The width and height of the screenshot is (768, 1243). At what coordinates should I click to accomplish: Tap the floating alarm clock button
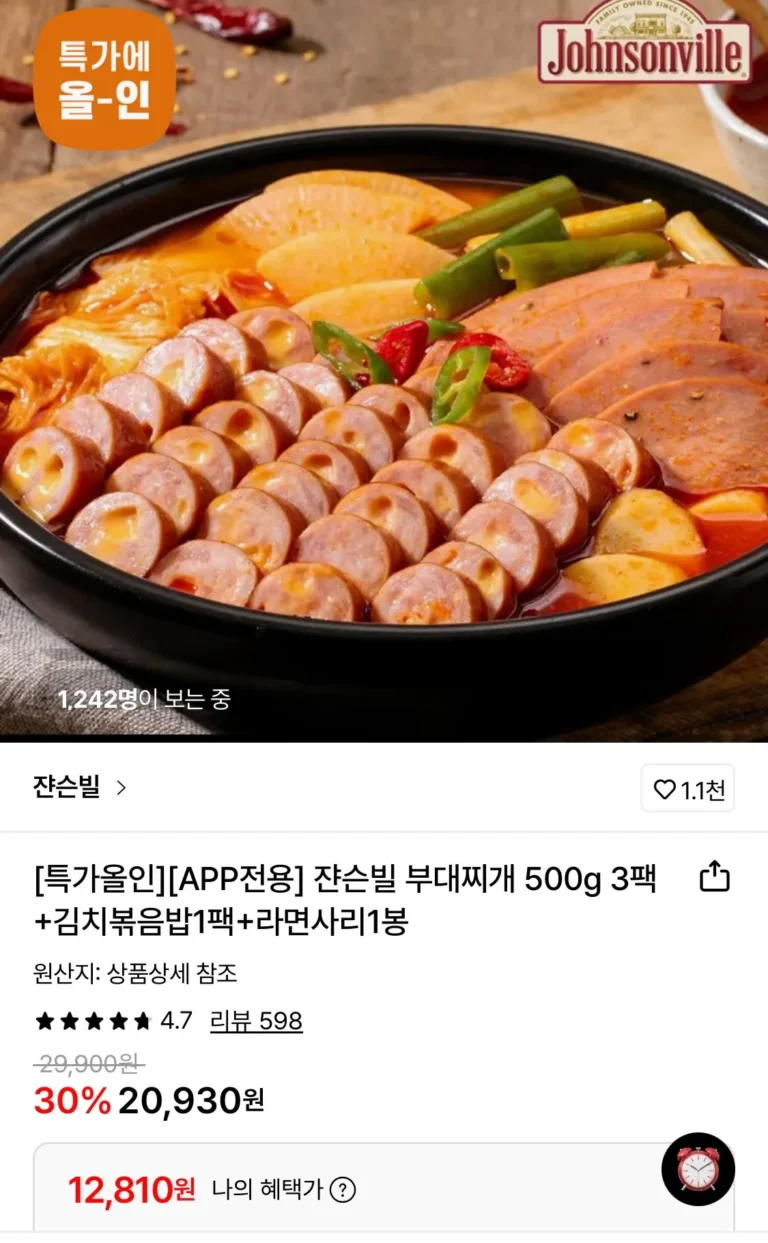click(x=698, y=1169)
